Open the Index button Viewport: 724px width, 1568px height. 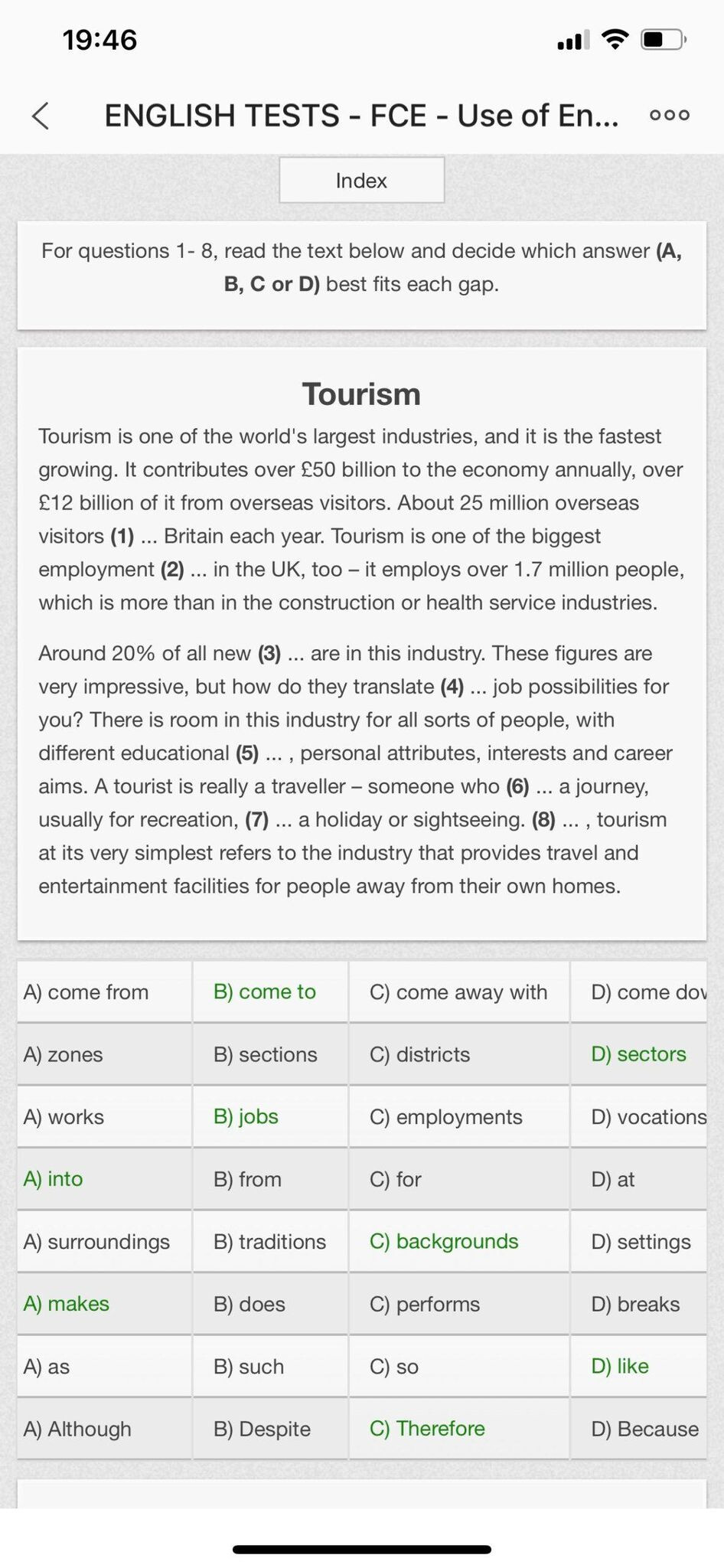pyautogui.click(x=361, y=181)
